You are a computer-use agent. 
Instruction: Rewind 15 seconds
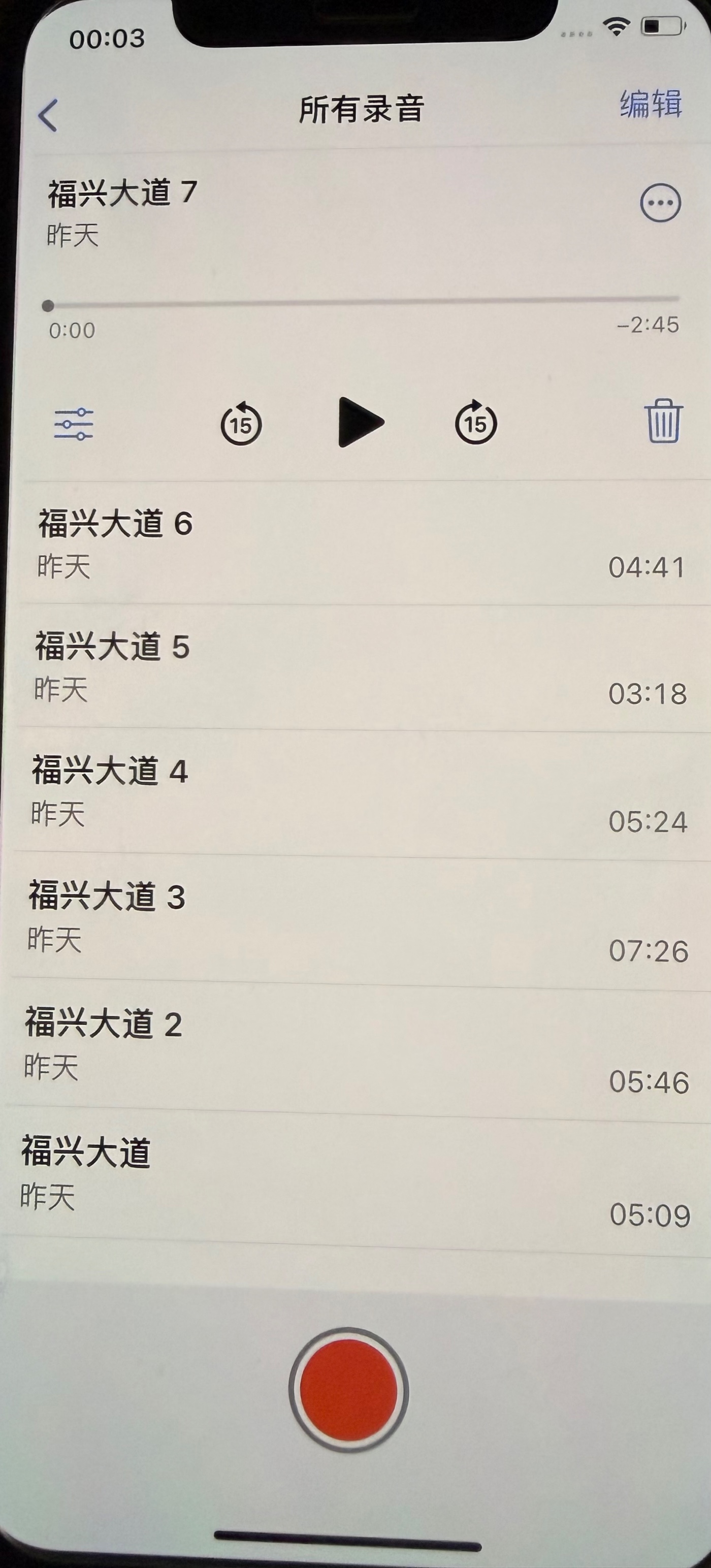coord(240,423)
